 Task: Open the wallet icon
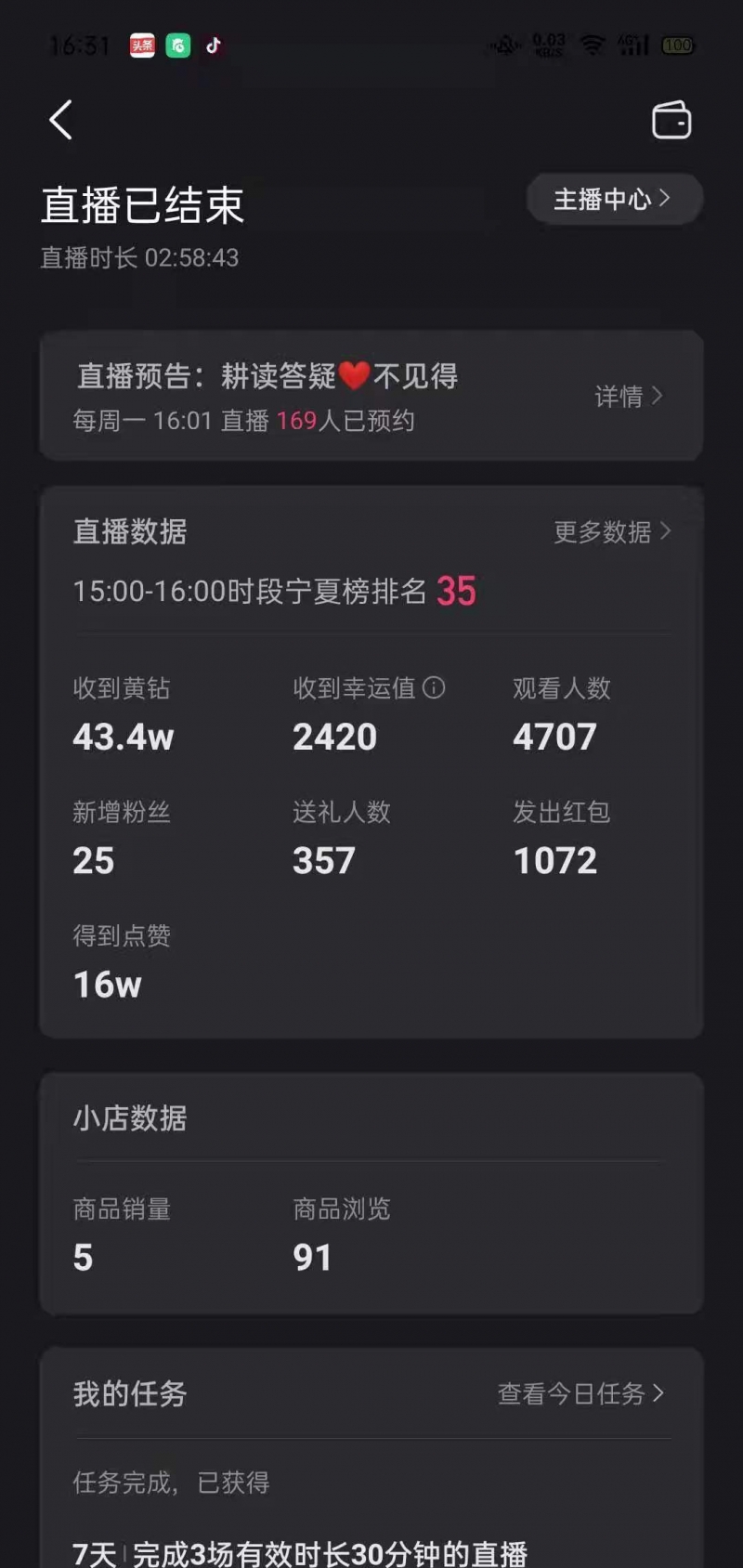pos(671,120)
